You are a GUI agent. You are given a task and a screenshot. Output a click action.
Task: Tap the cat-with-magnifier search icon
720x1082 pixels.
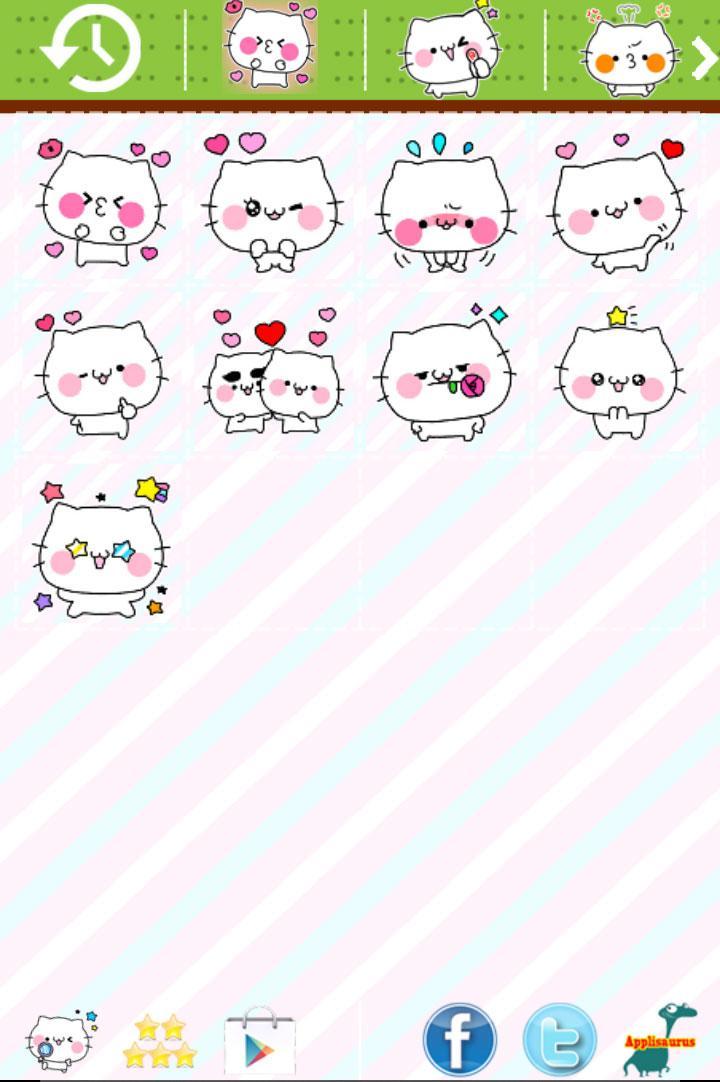pos(57,1038)
